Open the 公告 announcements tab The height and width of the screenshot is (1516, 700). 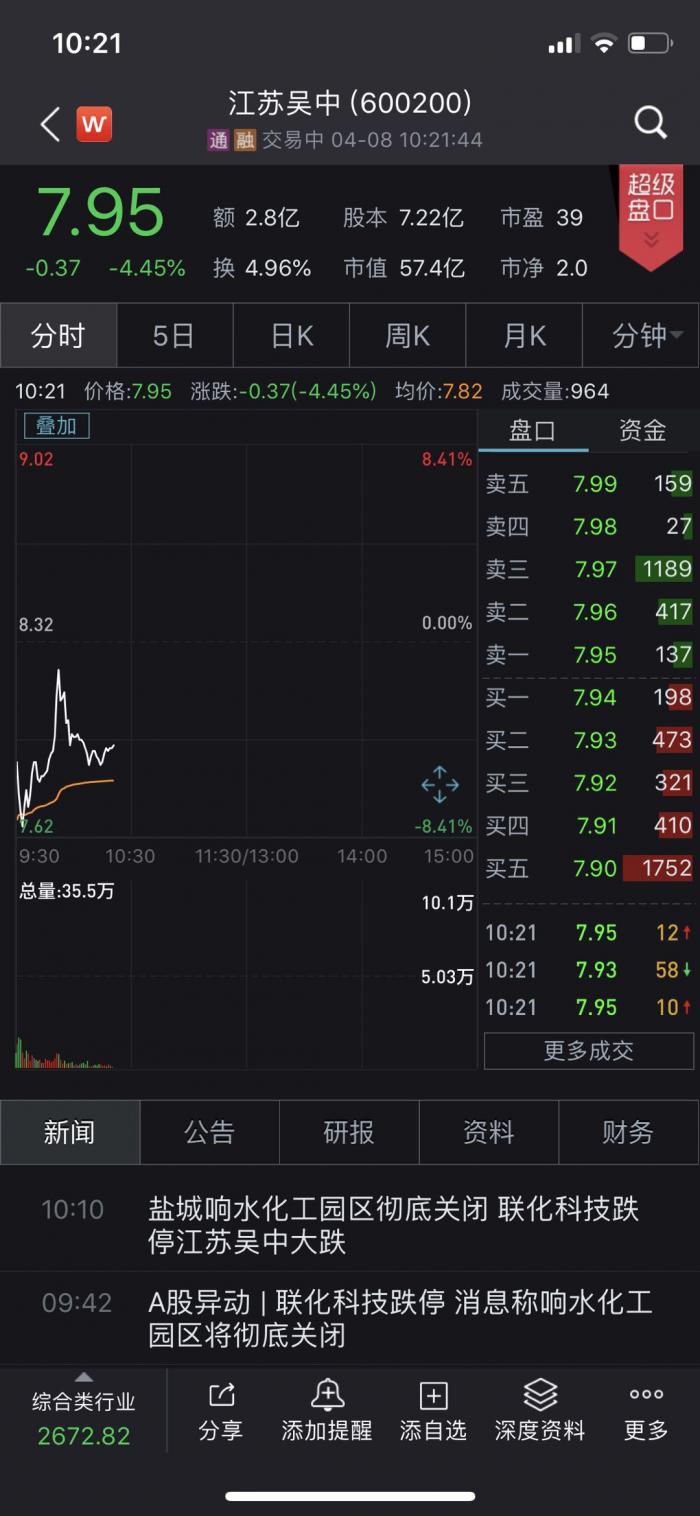(x=209, y=1132)
